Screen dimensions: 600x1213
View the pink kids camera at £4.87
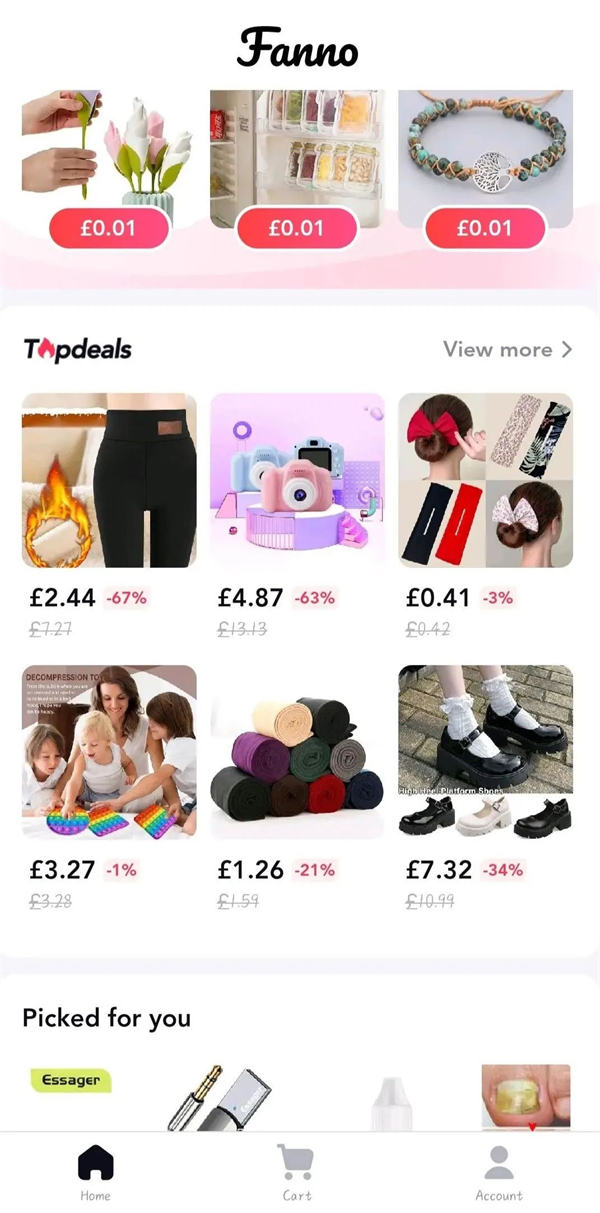pos(297,480)
